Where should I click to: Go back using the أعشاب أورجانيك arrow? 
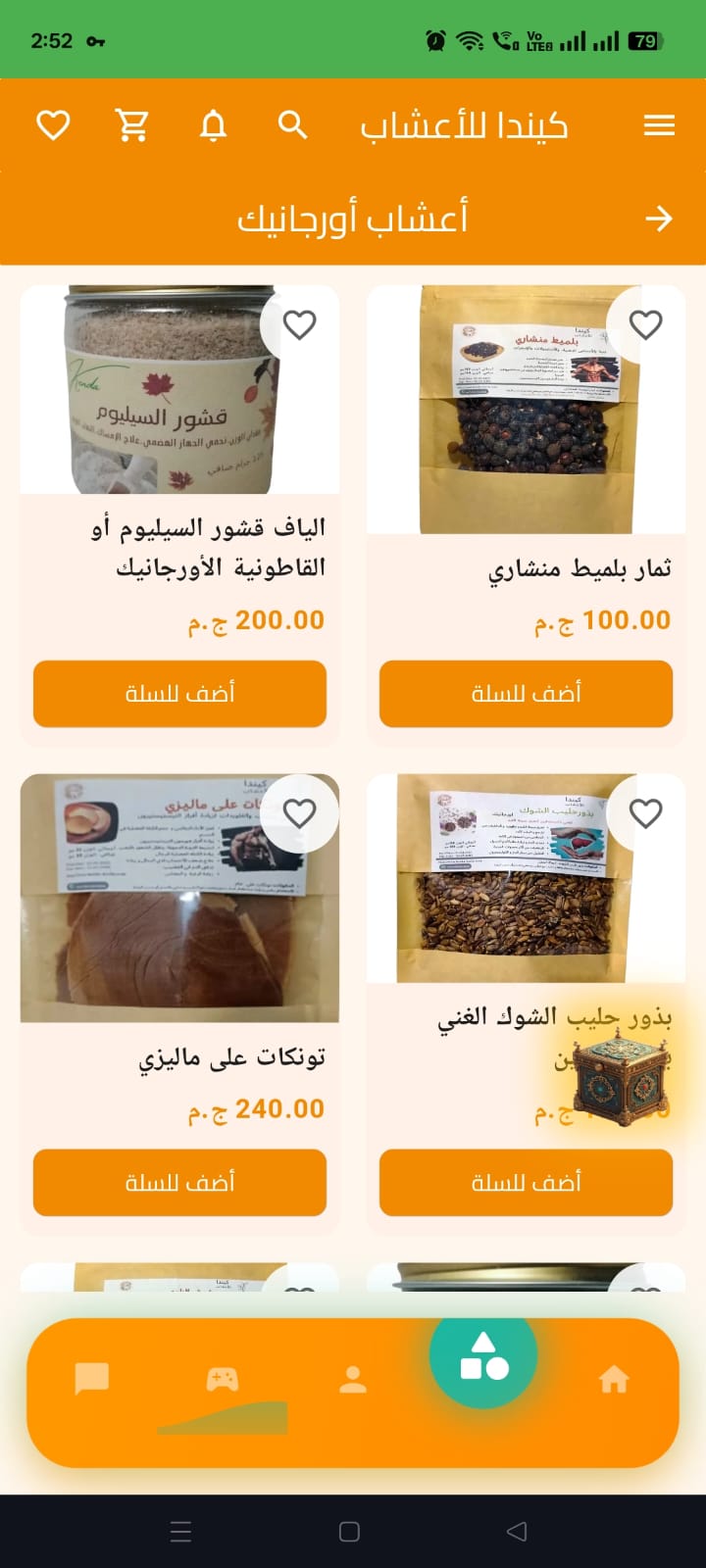(659, 220)
